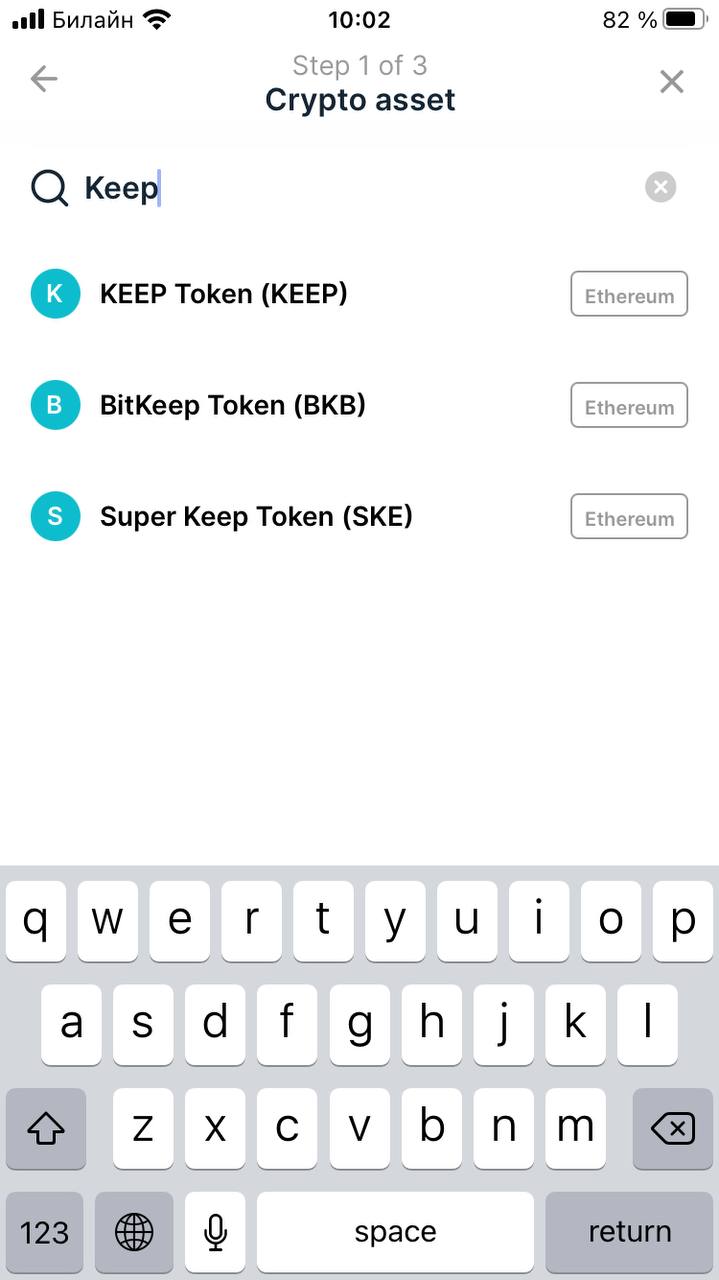Viewport: 719px width, 1280px height.
Task: Tap the return key on the keyboard
Action: point(629,1232)
